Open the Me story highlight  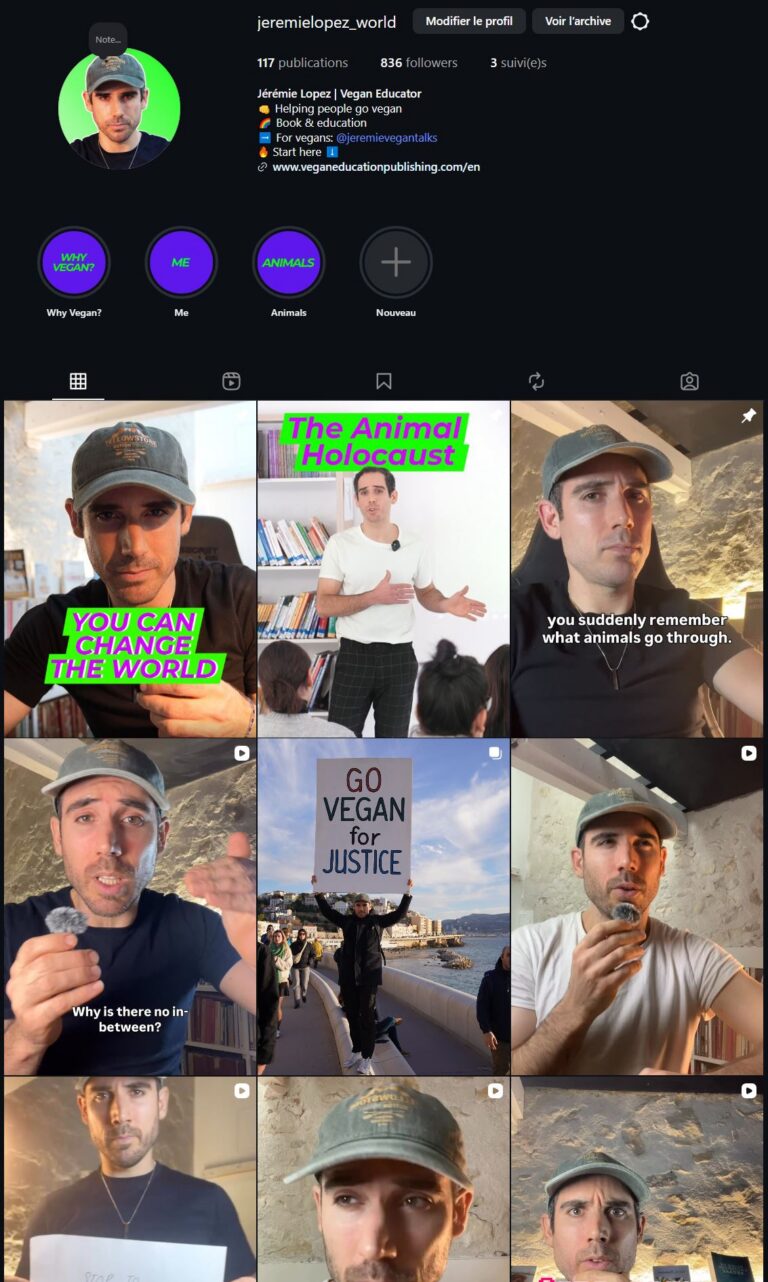[x=181, y=263]
